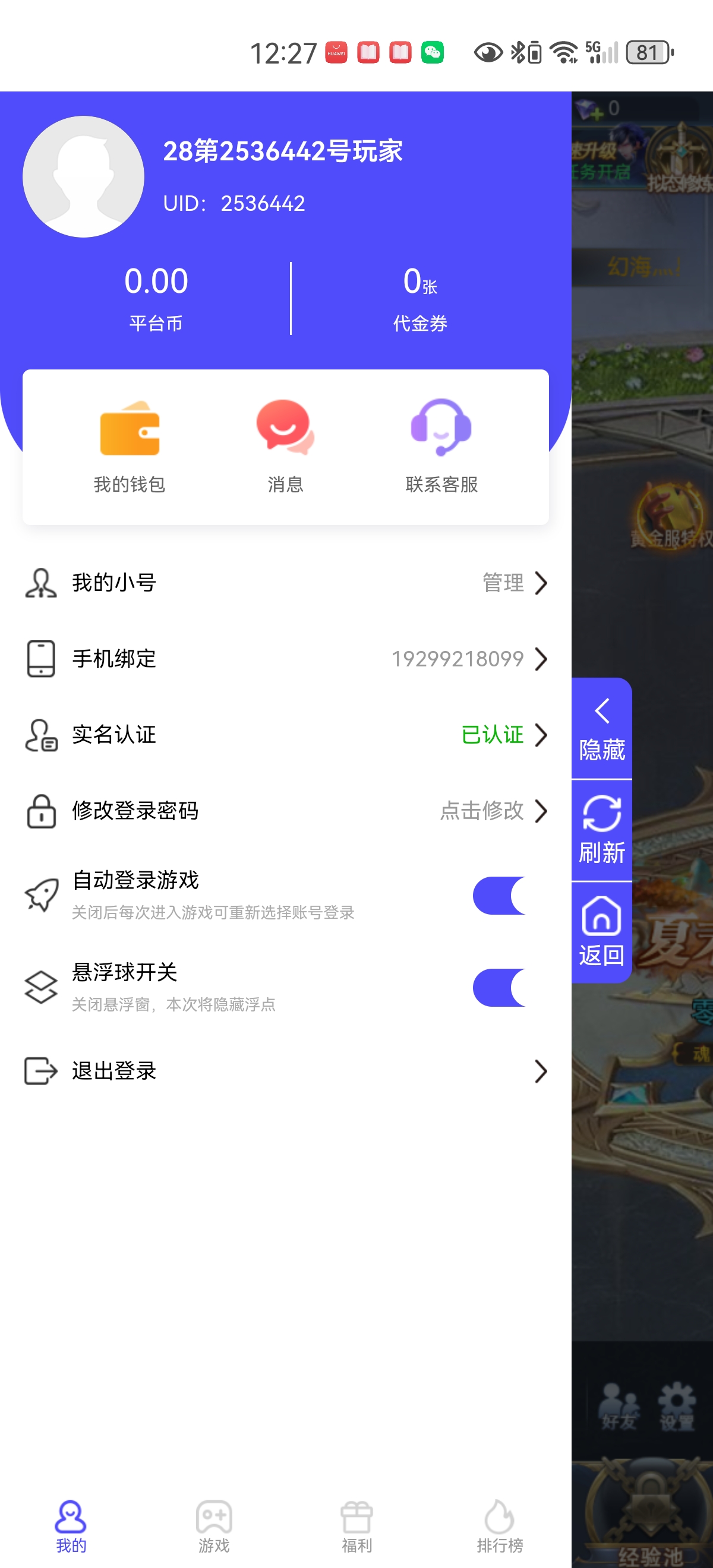Contact customer service via 联系客服
This screenshot has height=1568, width=713.
pos(441,446)
